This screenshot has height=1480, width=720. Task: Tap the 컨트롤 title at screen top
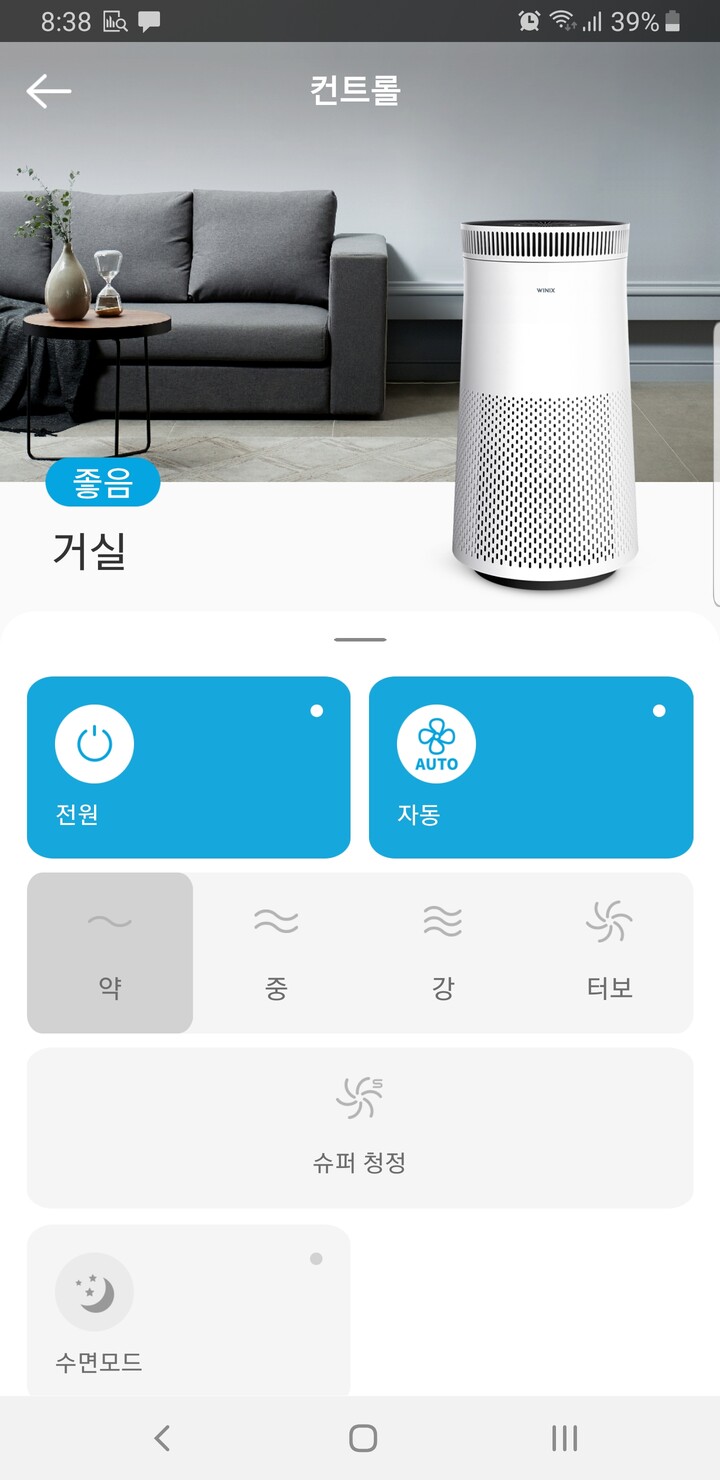pos(359,90)
